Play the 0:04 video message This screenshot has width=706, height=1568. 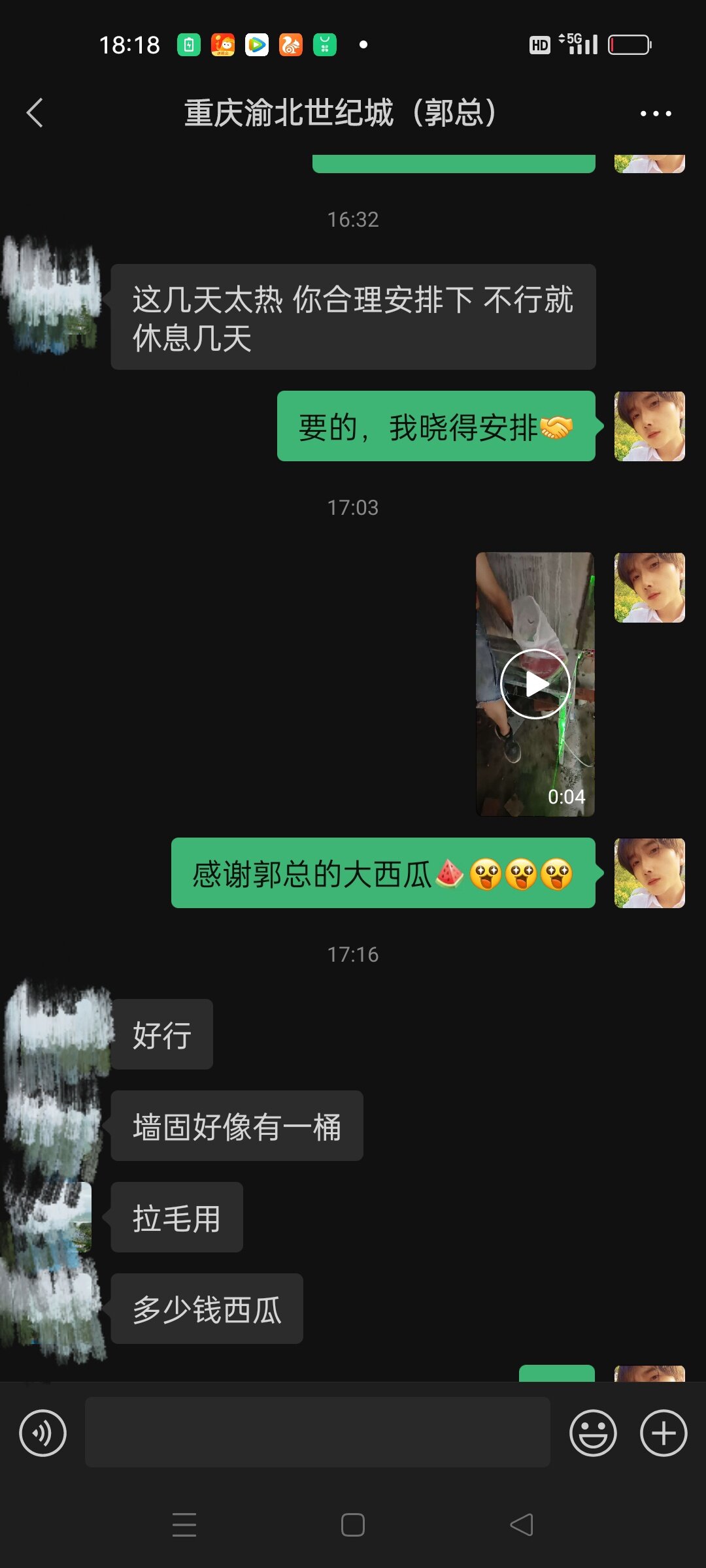click(535, 684)
